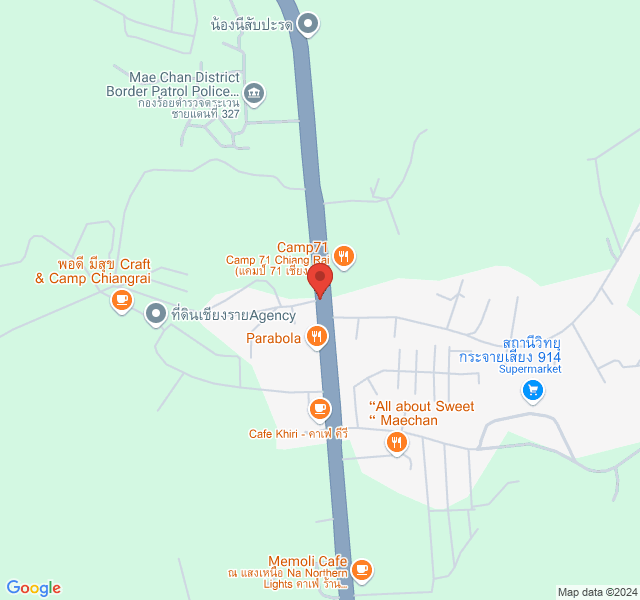The width and height of the screenshot is (640, 600).
Task: Tap the Chiangrai Agency location pin
Action: (156, 315)
